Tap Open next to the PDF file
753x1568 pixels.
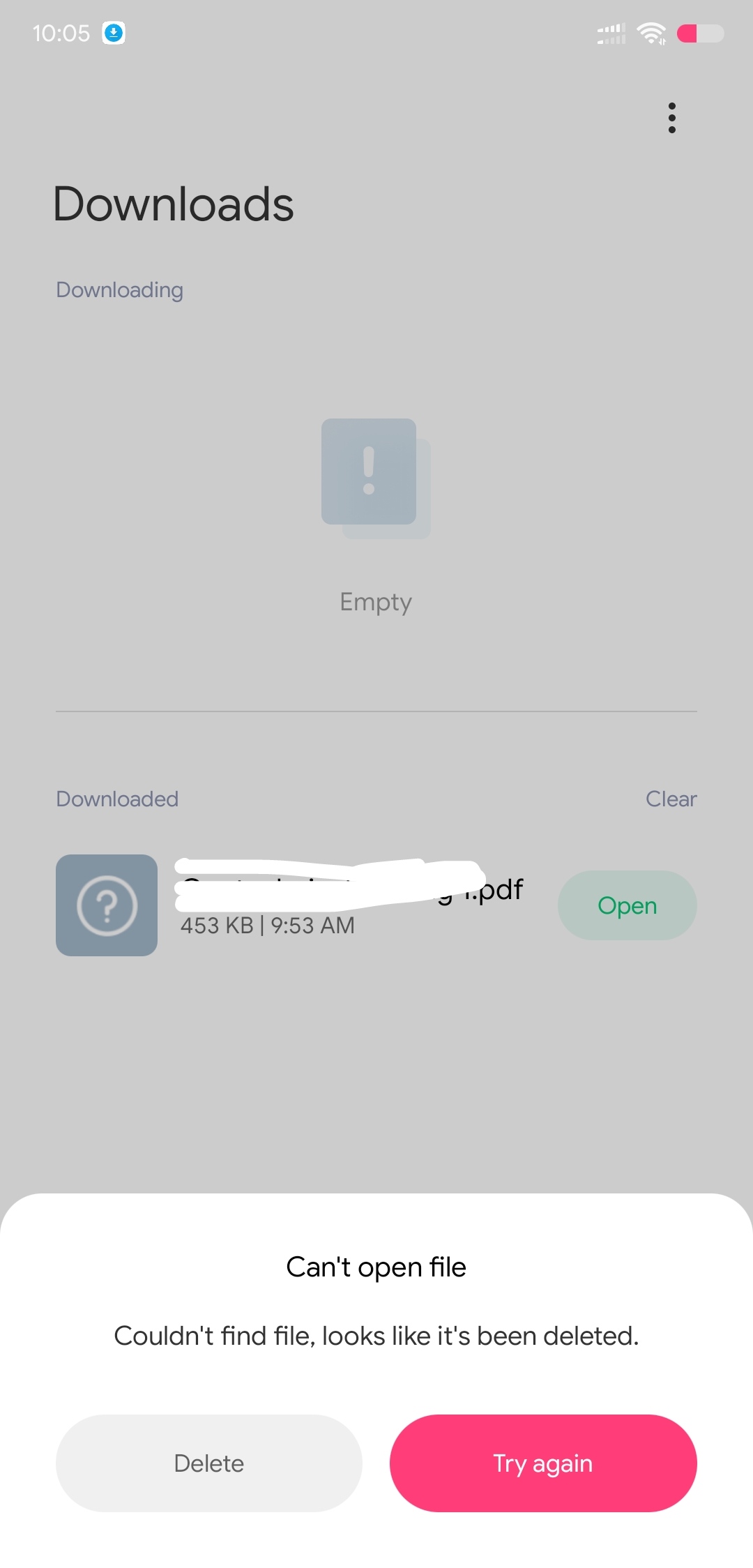[x=627, y=905]
